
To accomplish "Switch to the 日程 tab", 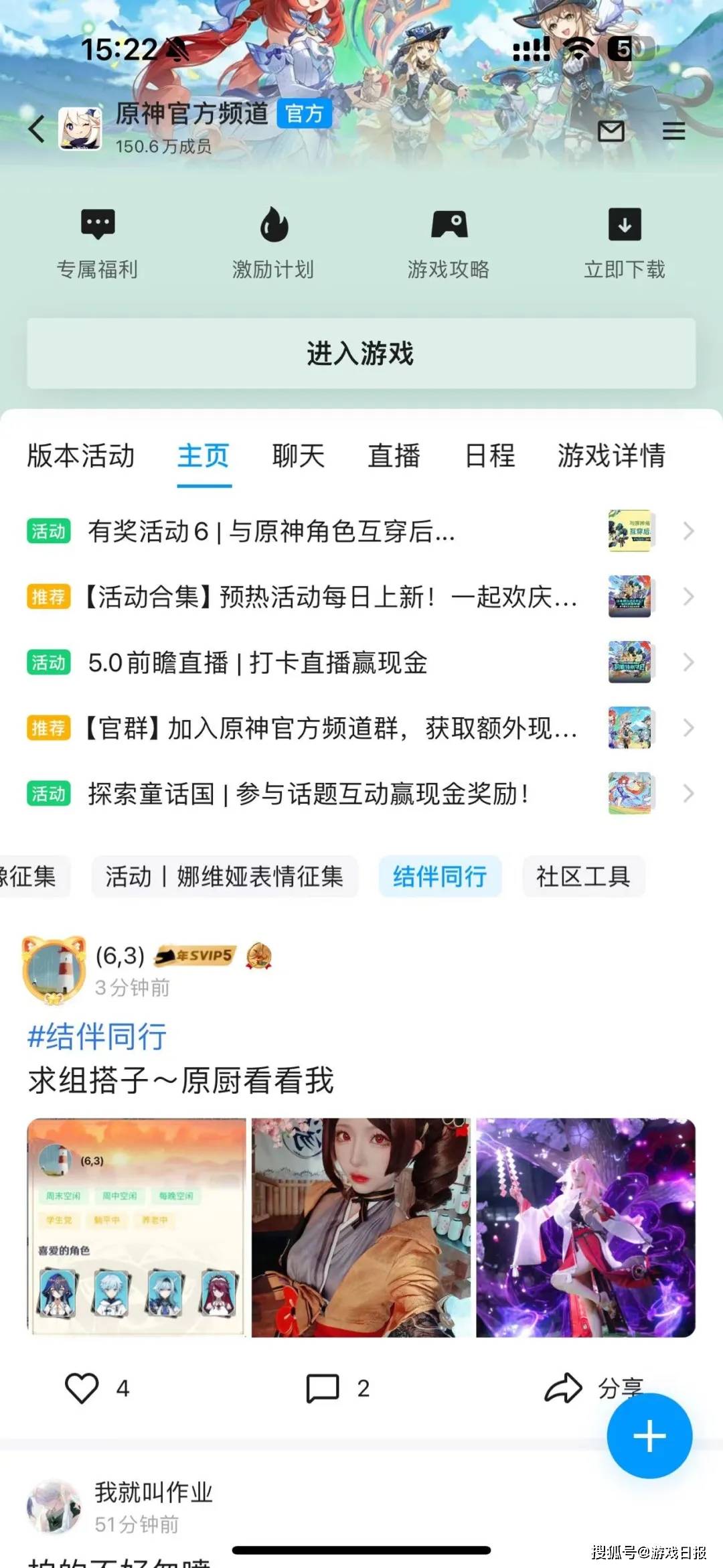I will point(490,456).
